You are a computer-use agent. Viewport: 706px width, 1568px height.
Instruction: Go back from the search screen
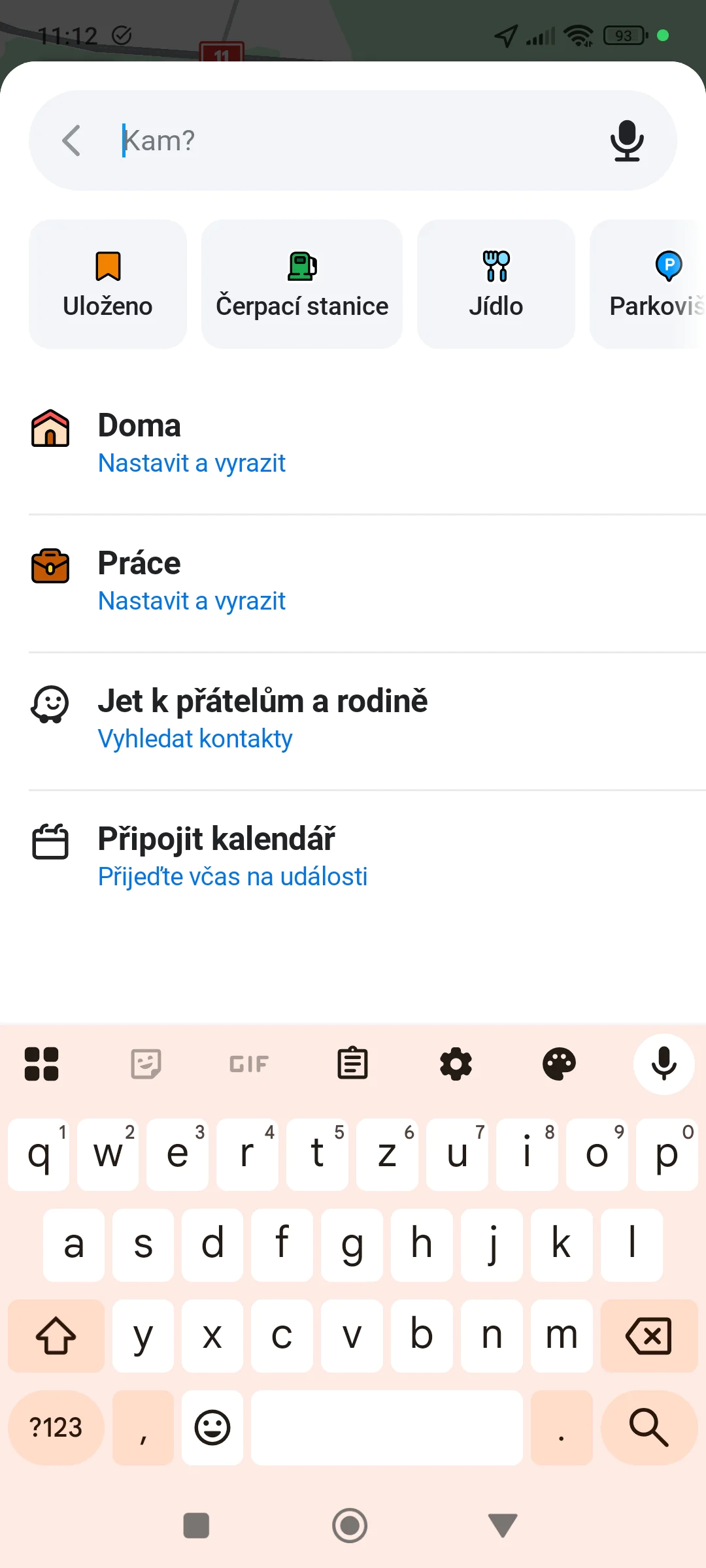click(71, 140)
